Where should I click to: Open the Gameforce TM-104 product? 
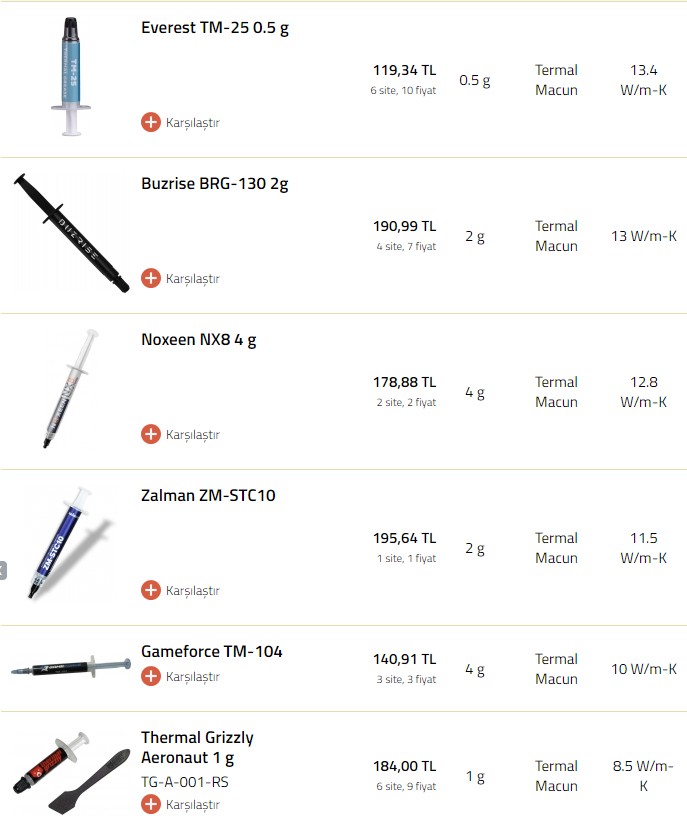pyautogui.click(x=211, y=652)
